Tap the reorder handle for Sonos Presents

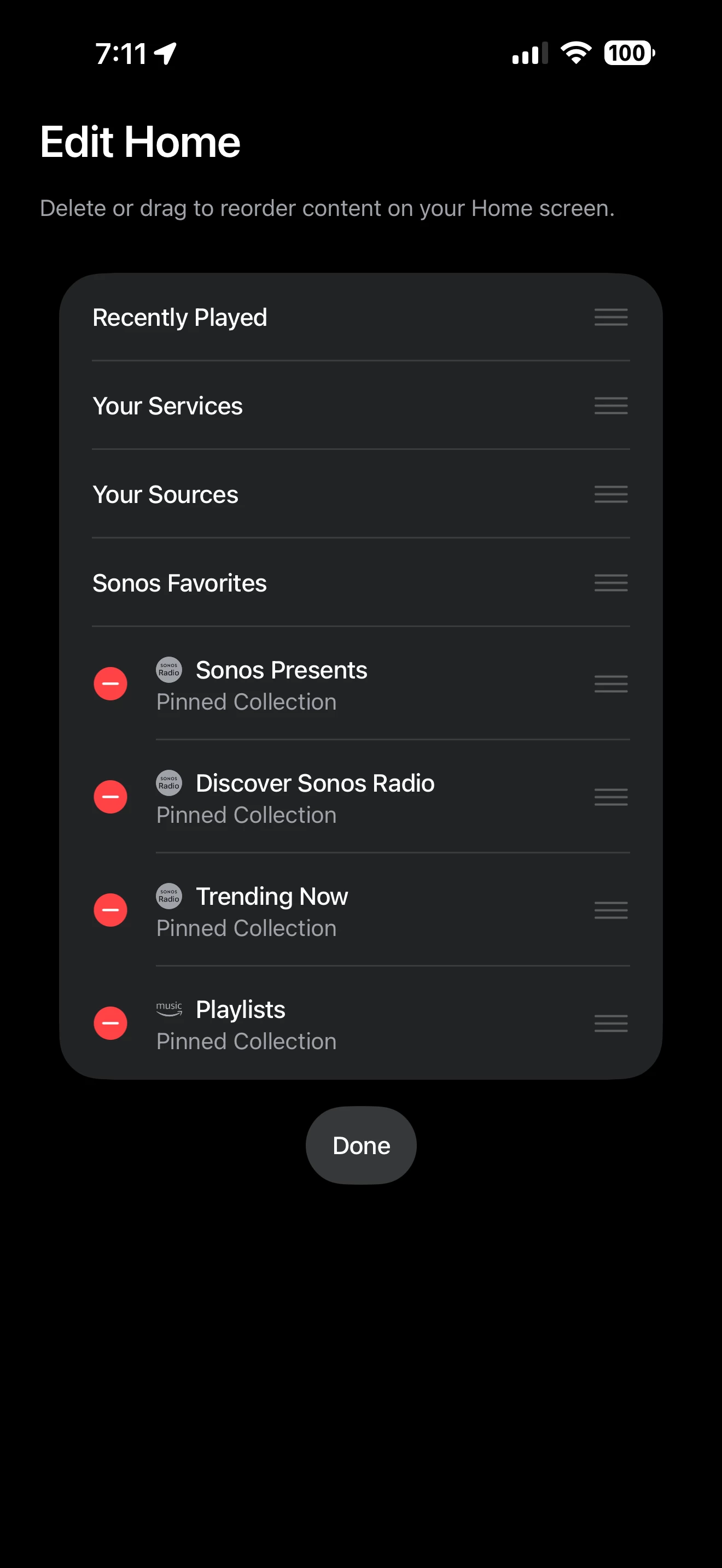(x=610, y=683)
